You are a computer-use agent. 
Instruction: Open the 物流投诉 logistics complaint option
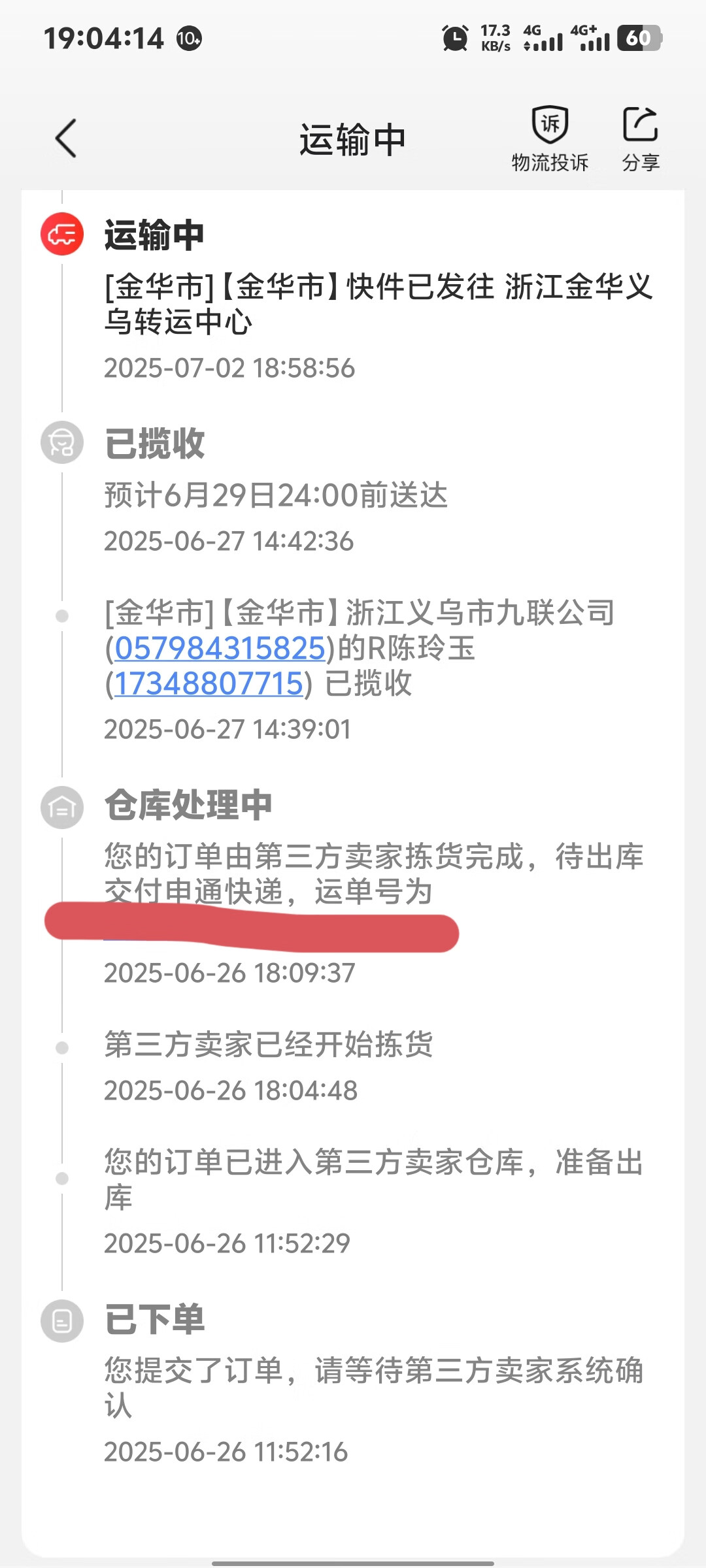click(550, 139)
